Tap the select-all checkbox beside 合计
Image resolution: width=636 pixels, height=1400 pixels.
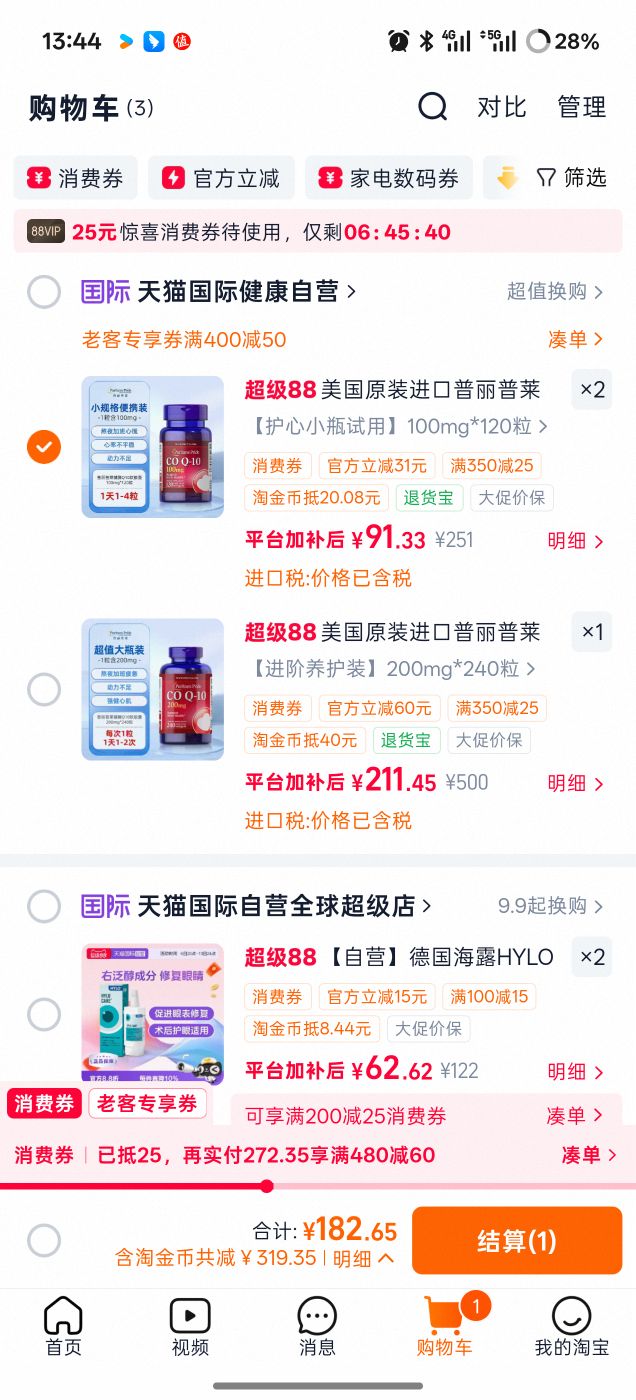[x=44, y=1241]
